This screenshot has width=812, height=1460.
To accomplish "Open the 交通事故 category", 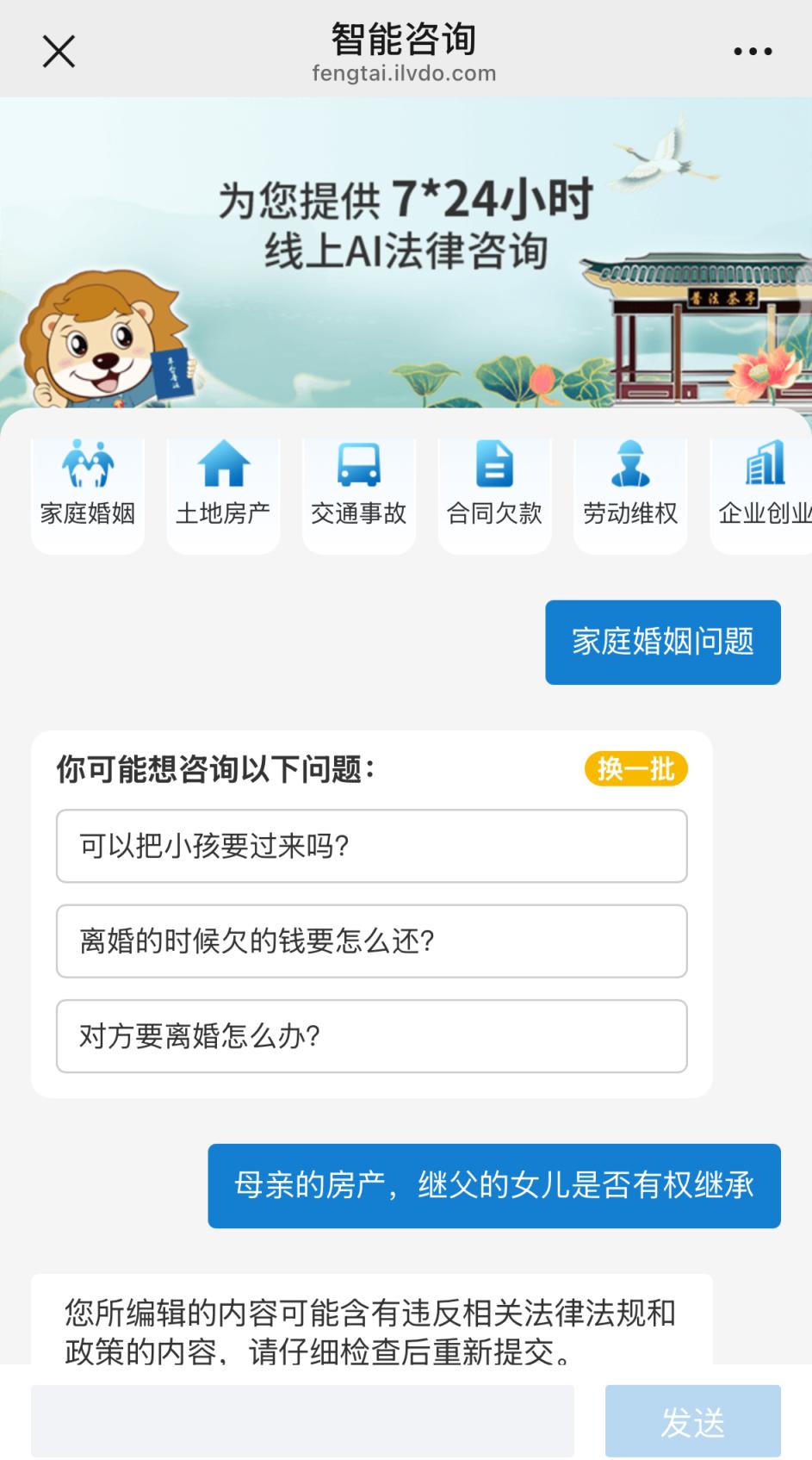I will click(358, 487).
